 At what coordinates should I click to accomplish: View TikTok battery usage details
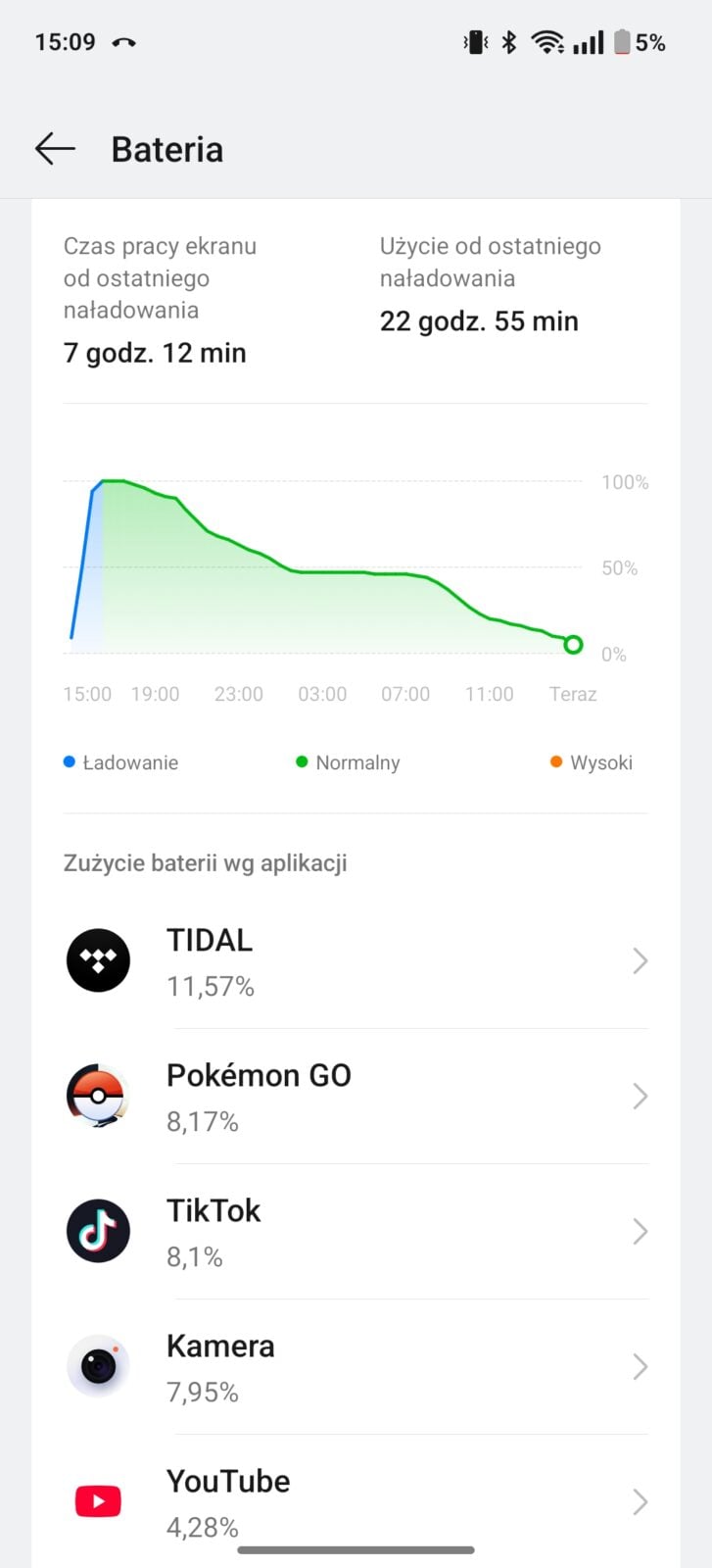click(356, 1232)
